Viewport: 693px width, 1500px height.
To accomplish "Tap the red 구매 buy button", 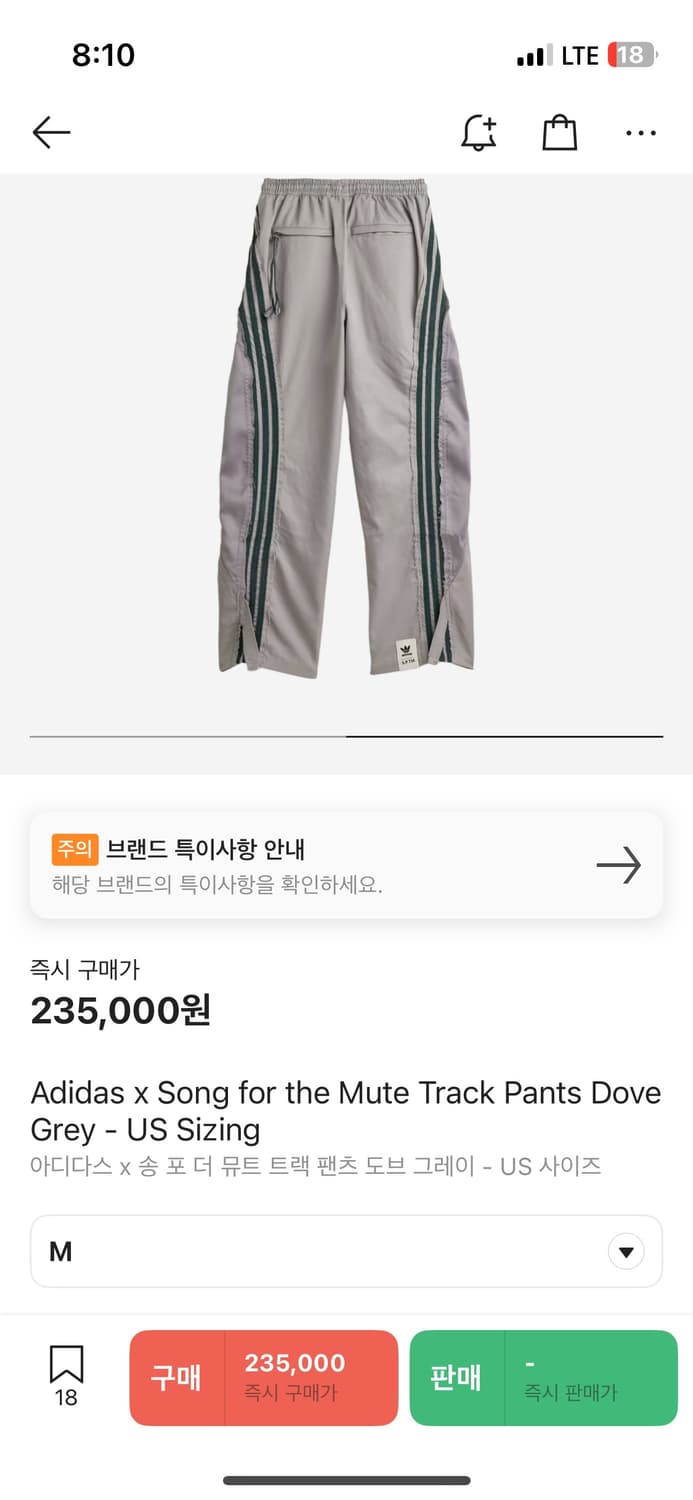I will point(264,1377).
